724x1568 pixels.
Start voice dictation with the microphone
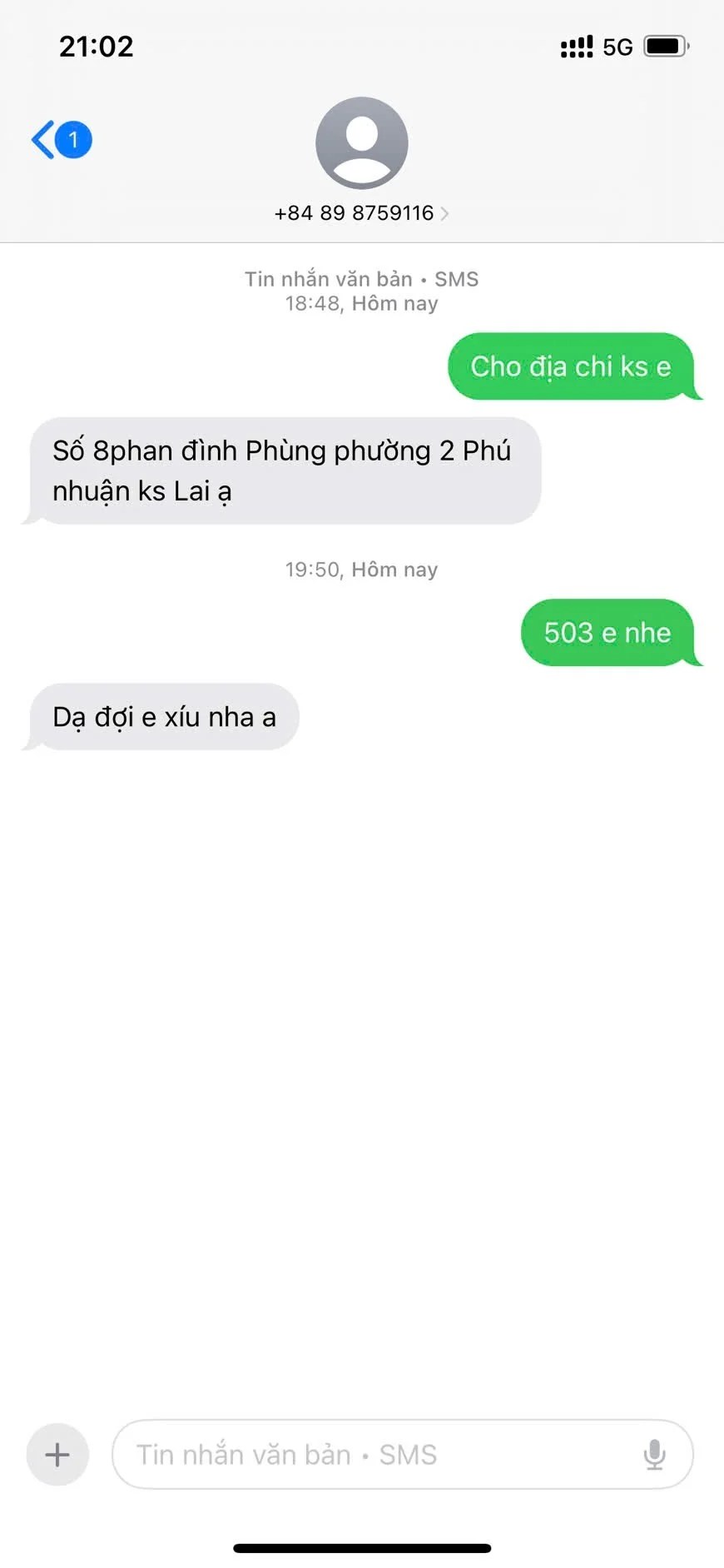point(655,1455)
